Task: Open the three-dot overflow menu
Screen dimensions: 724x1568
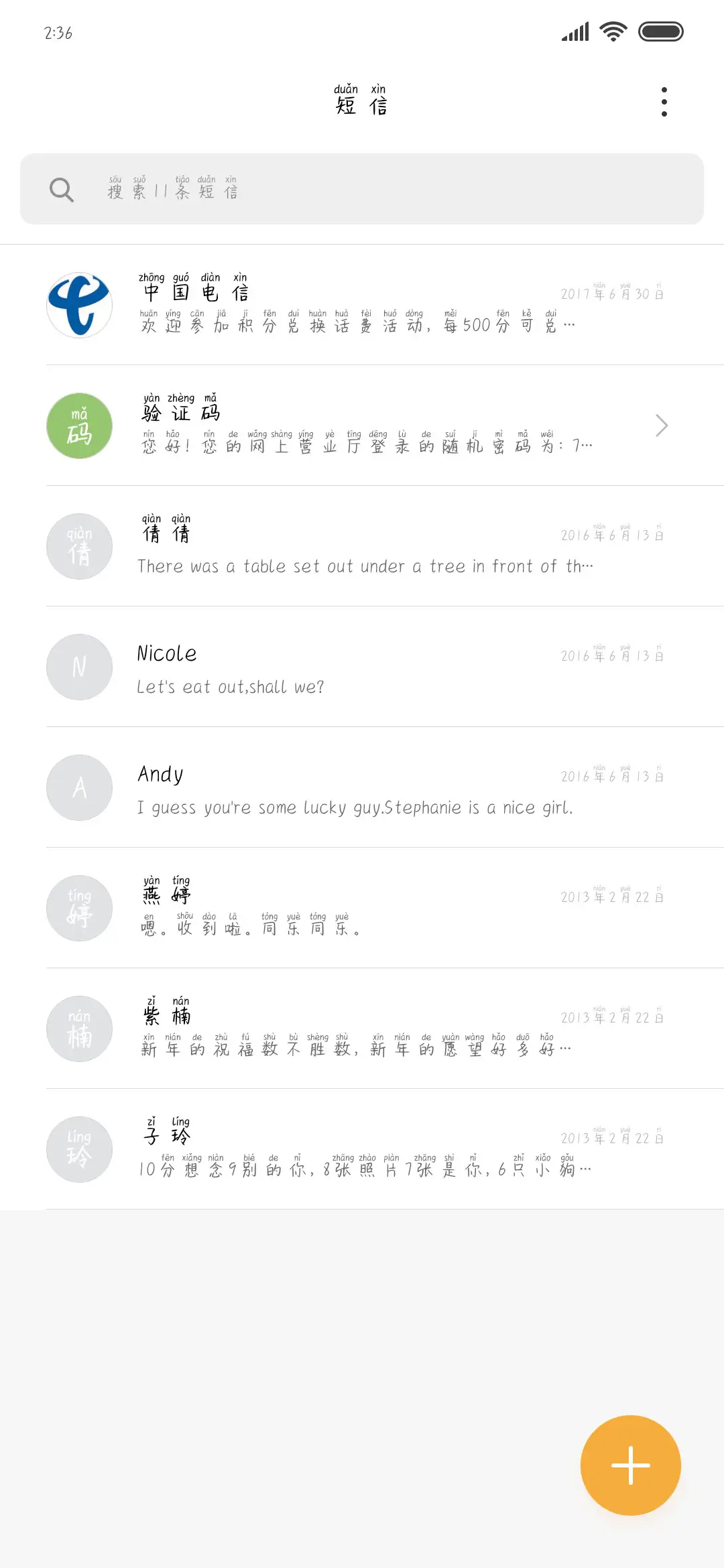Action: 664,101
